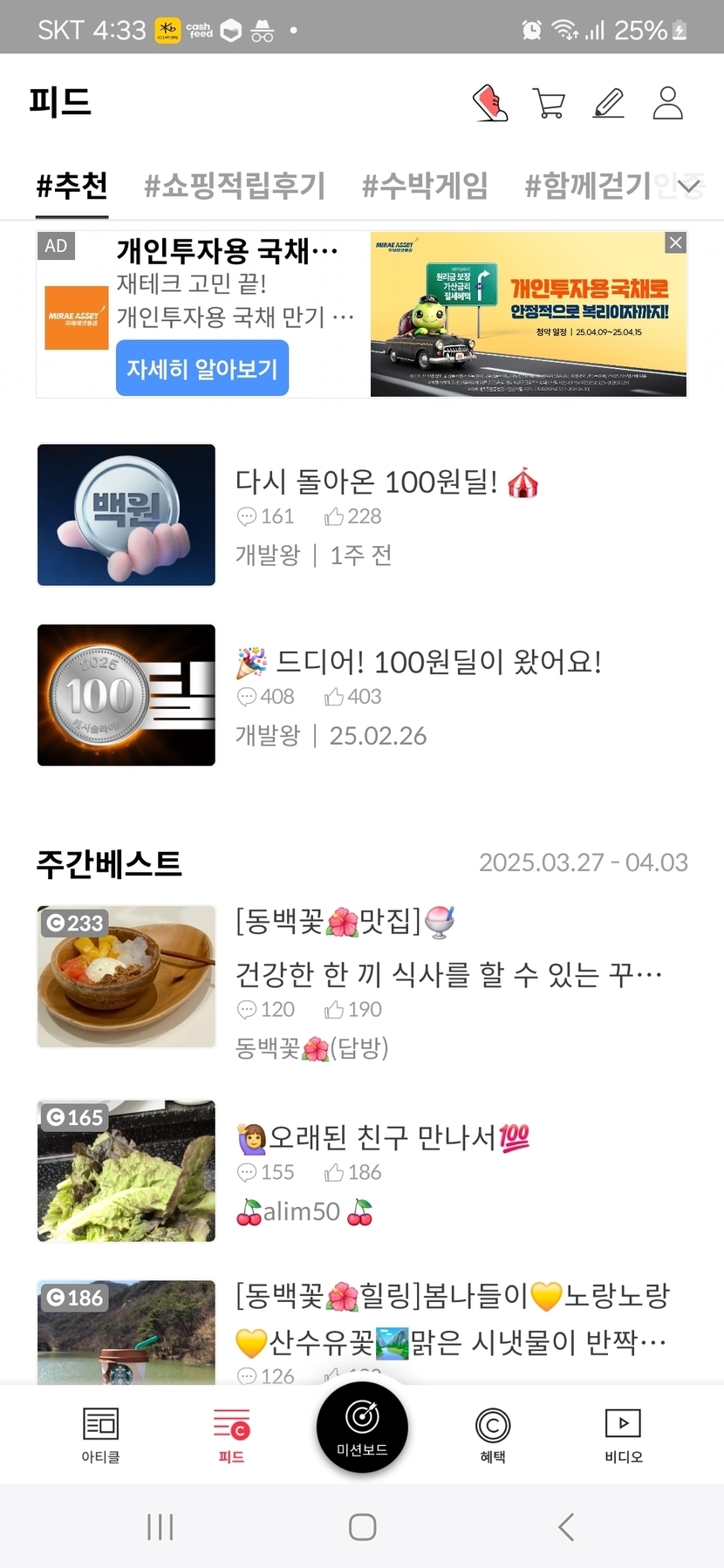Open the post 오래된 친구 만나서
Image resolution: width=724 pixels, height=1568 pixels.
[x=384, y=1138]
